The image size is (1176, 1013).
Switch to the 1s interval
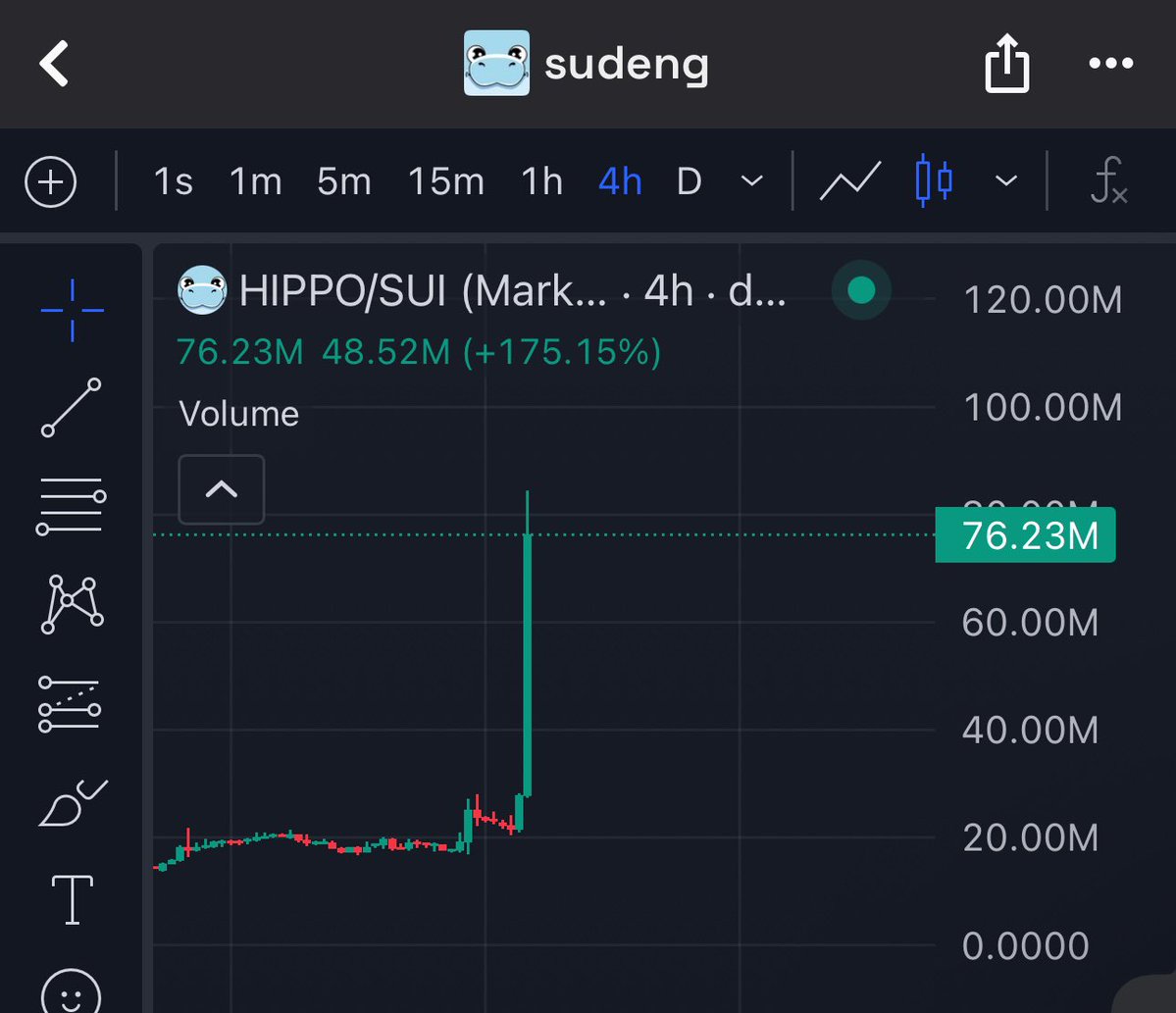coord(173,182)
